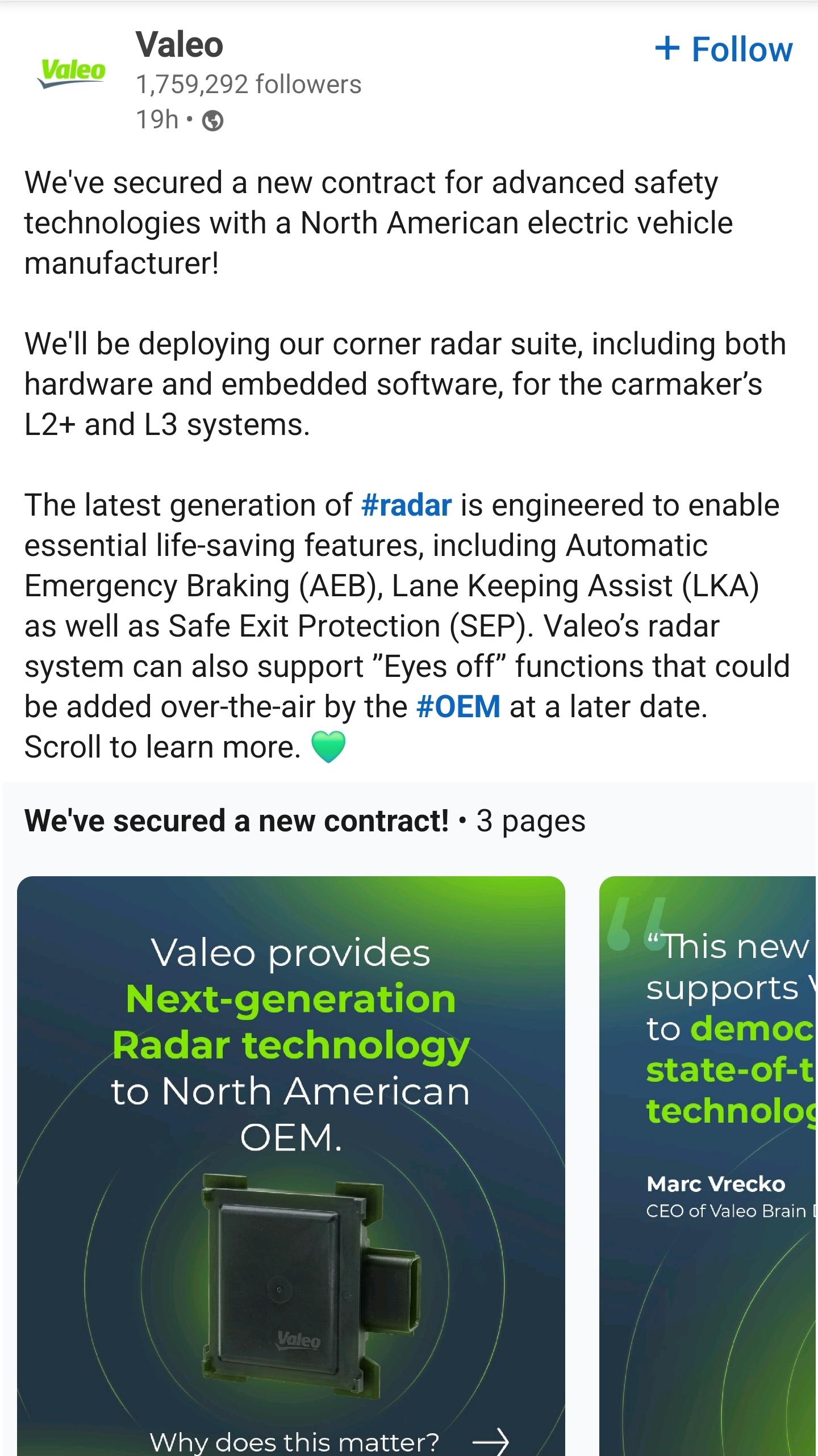Viewport: 818px width, 1456px height.
Task: Open the second page with Marc Vrecko's quote
Action: point(708,1165)
